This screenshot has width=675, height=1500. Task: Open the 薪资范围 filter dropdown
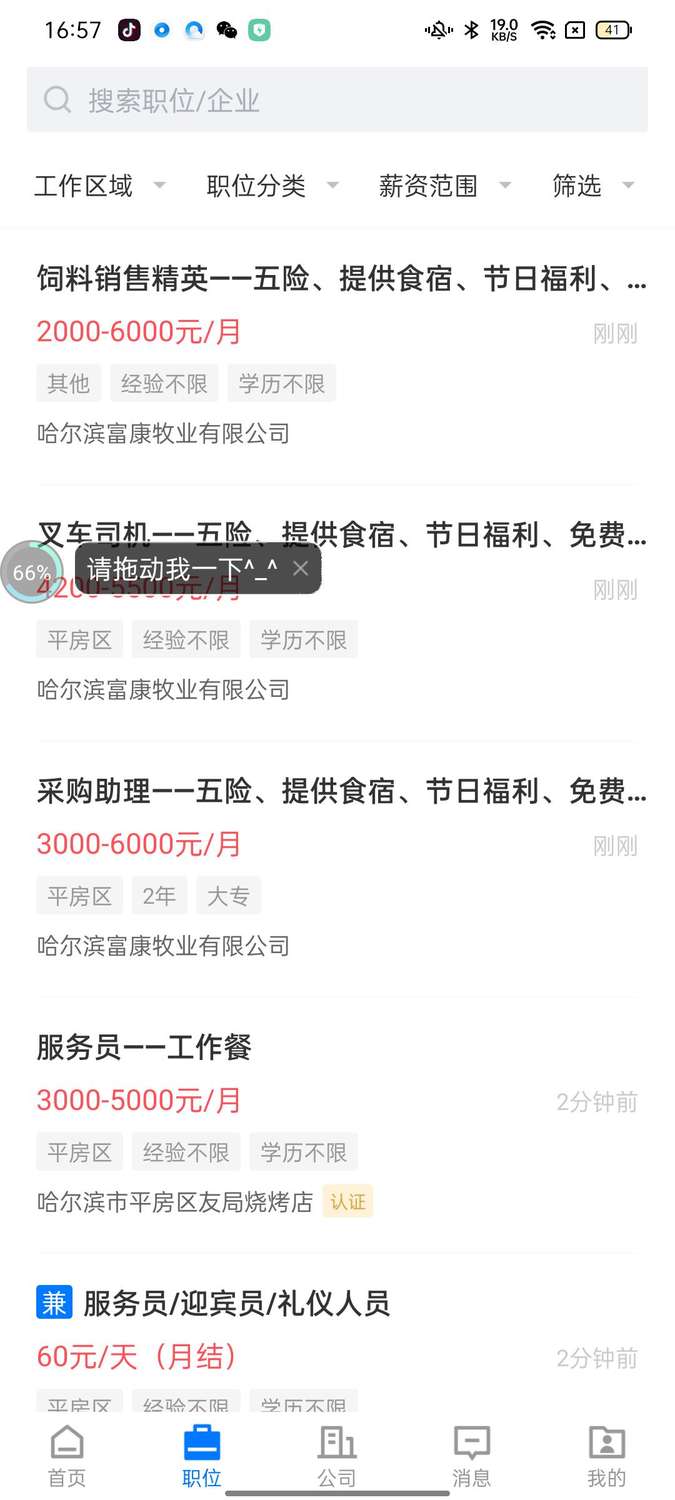tap(444, 186)
